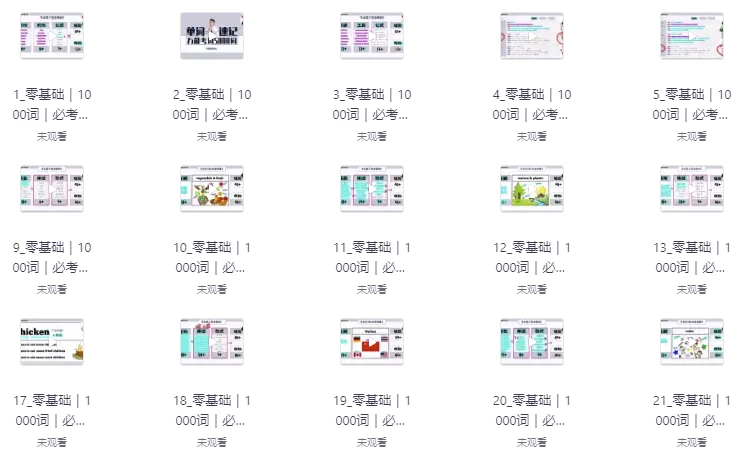Open video 18_零基础 lesson
Viewport: 749px width, 456px height.
click(212, 342)
